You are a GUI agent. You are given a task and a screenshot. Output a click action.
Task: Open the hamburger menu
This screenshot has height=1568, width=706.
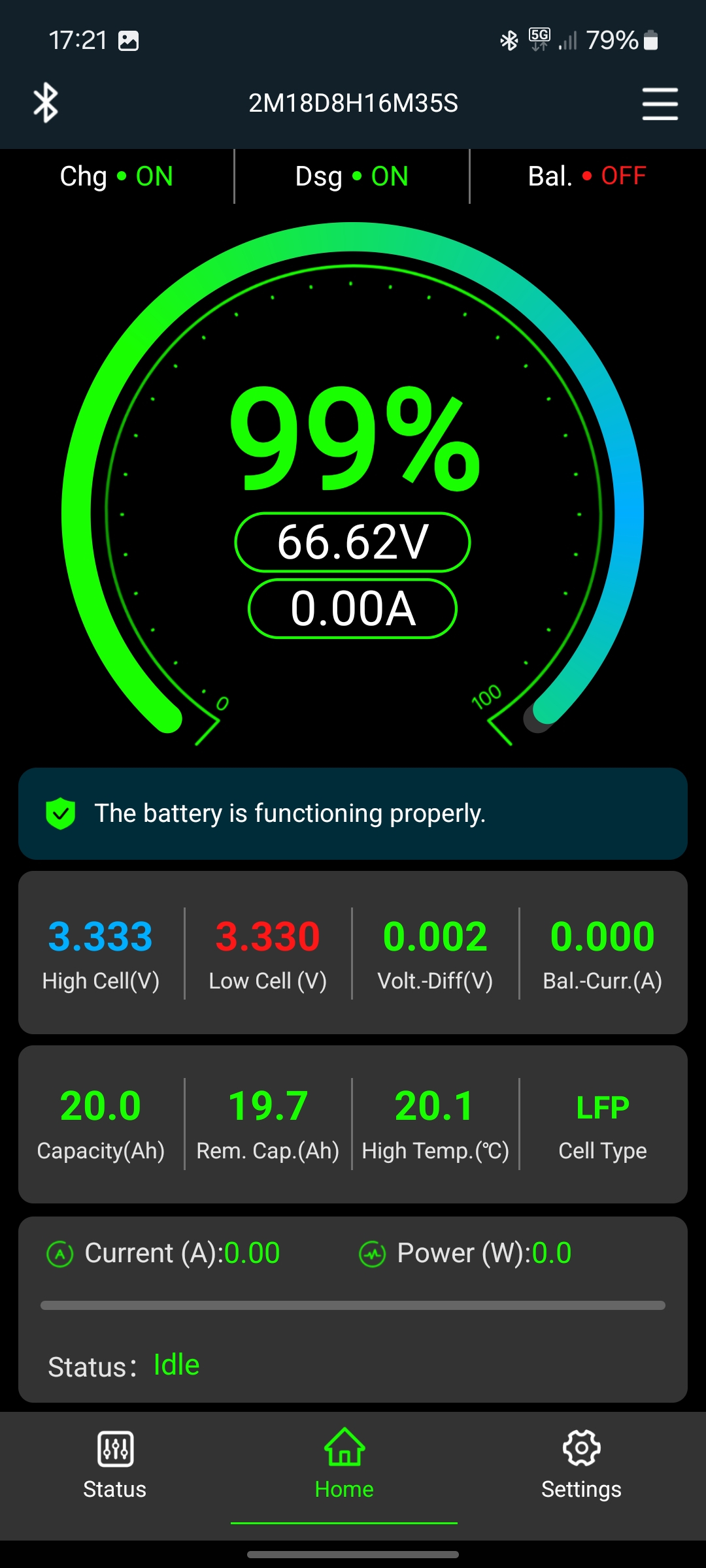coord(660,104)
